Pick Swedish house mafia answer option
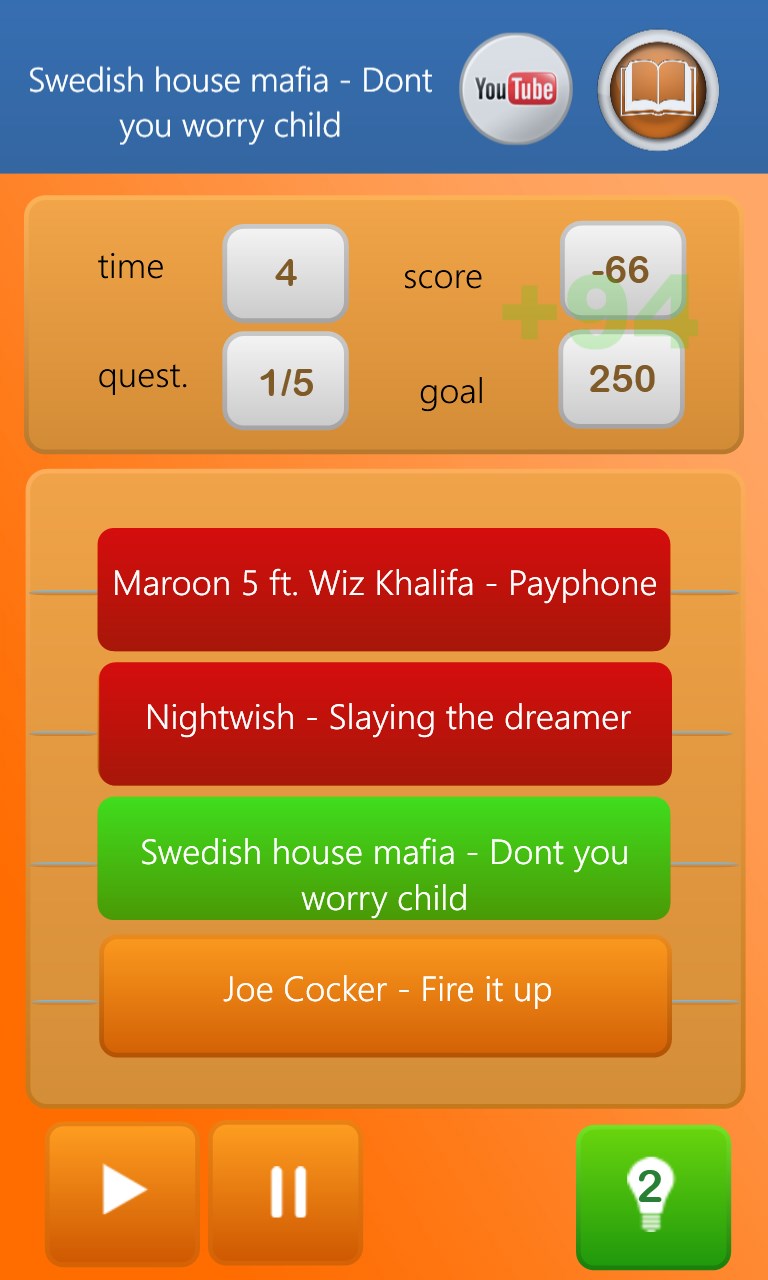768x1280 pixels. click(x=384, y=858)
